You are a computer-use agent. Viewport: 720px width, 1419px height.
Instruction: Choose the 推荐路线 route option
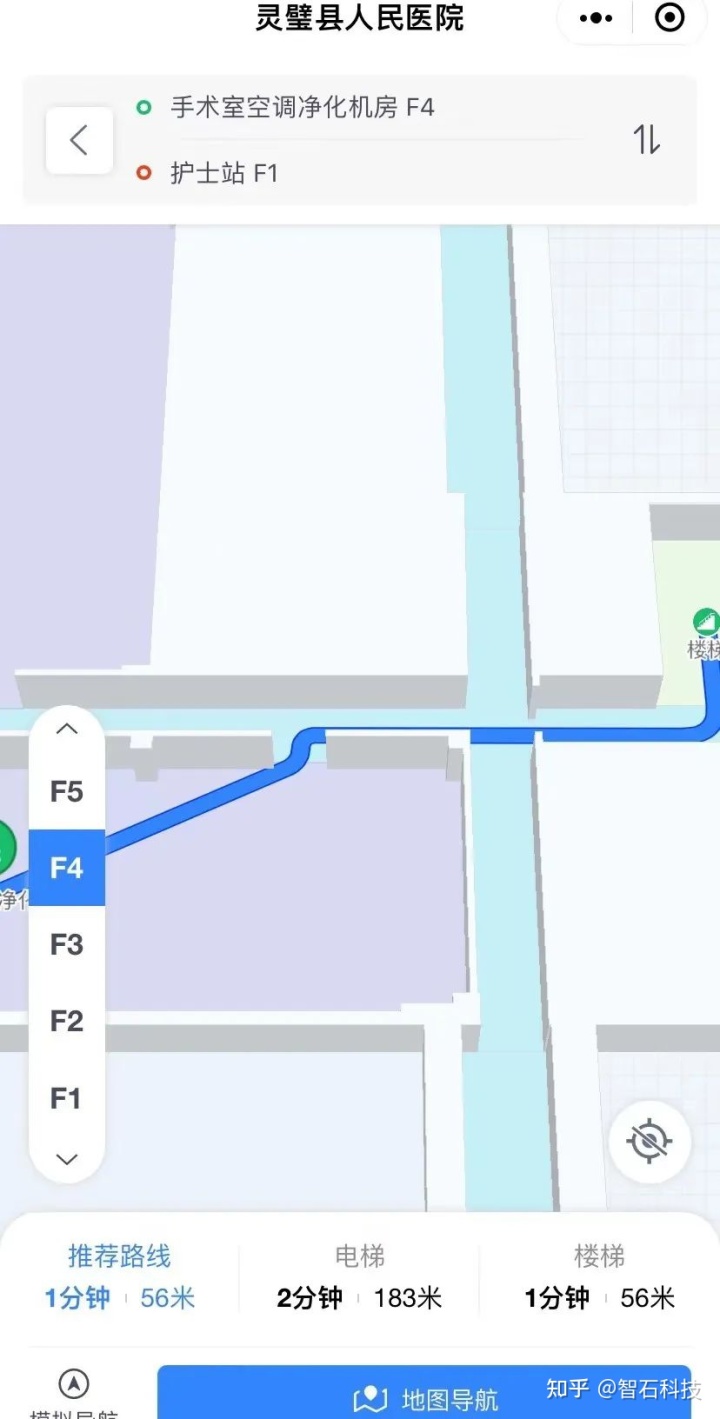(x=119, y=1278)
